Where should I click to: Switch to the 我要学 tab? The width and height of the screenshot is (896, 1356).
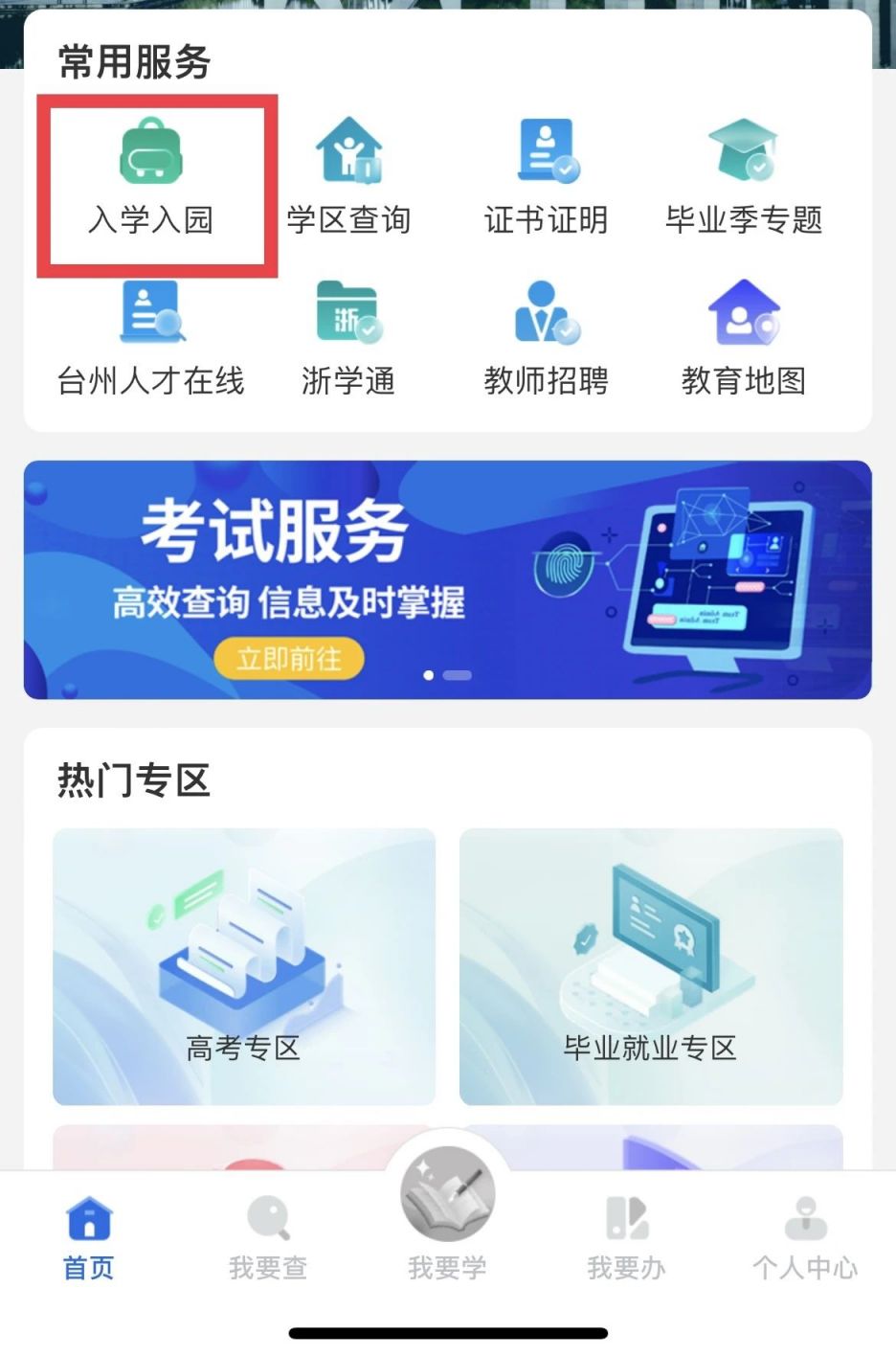[447, 1216]
